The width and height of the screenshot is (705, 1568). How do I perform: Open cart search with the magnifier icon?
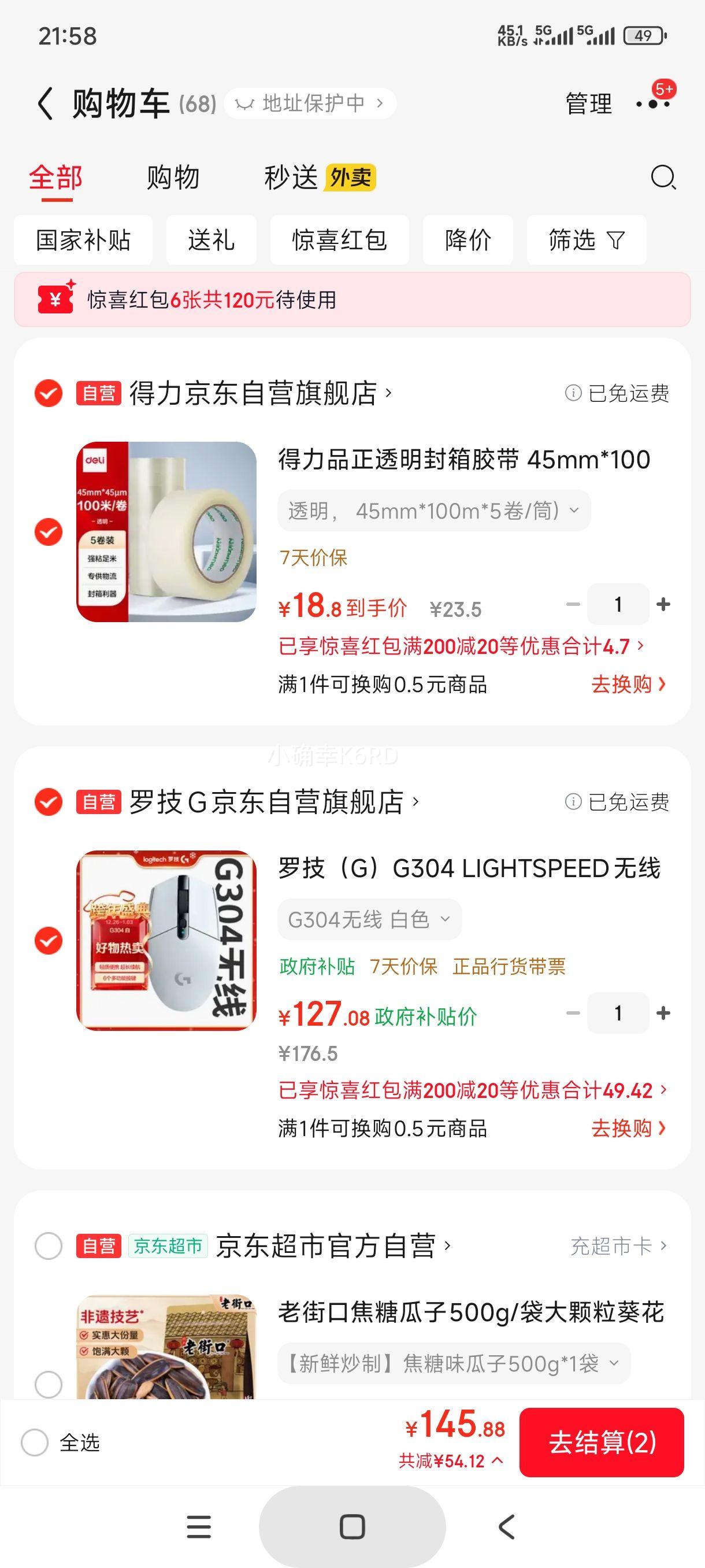click(x=662, y=177)
